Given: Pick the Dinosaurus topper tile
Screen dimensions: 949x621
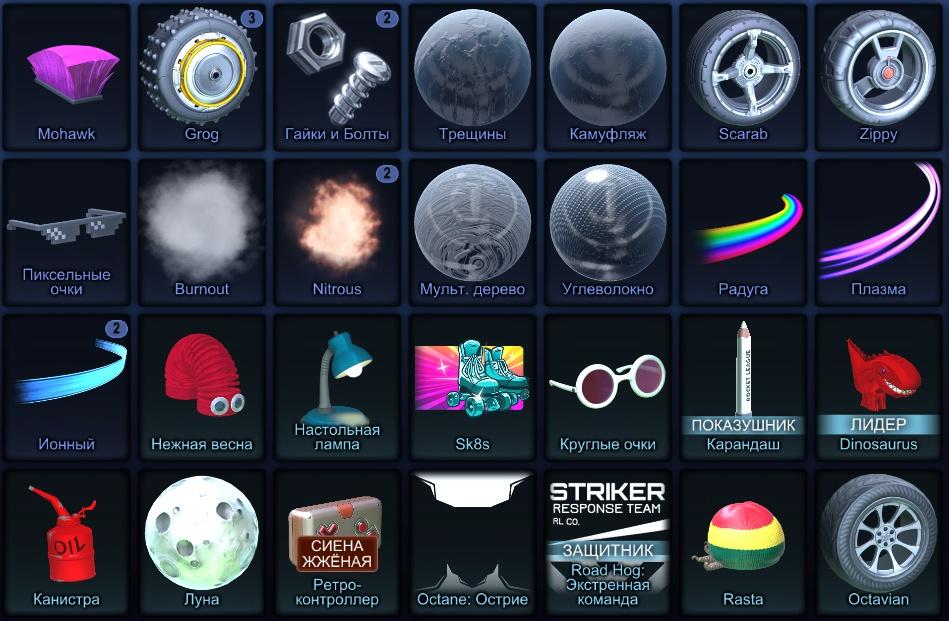Looking at the screenshot, I should 879,386.
